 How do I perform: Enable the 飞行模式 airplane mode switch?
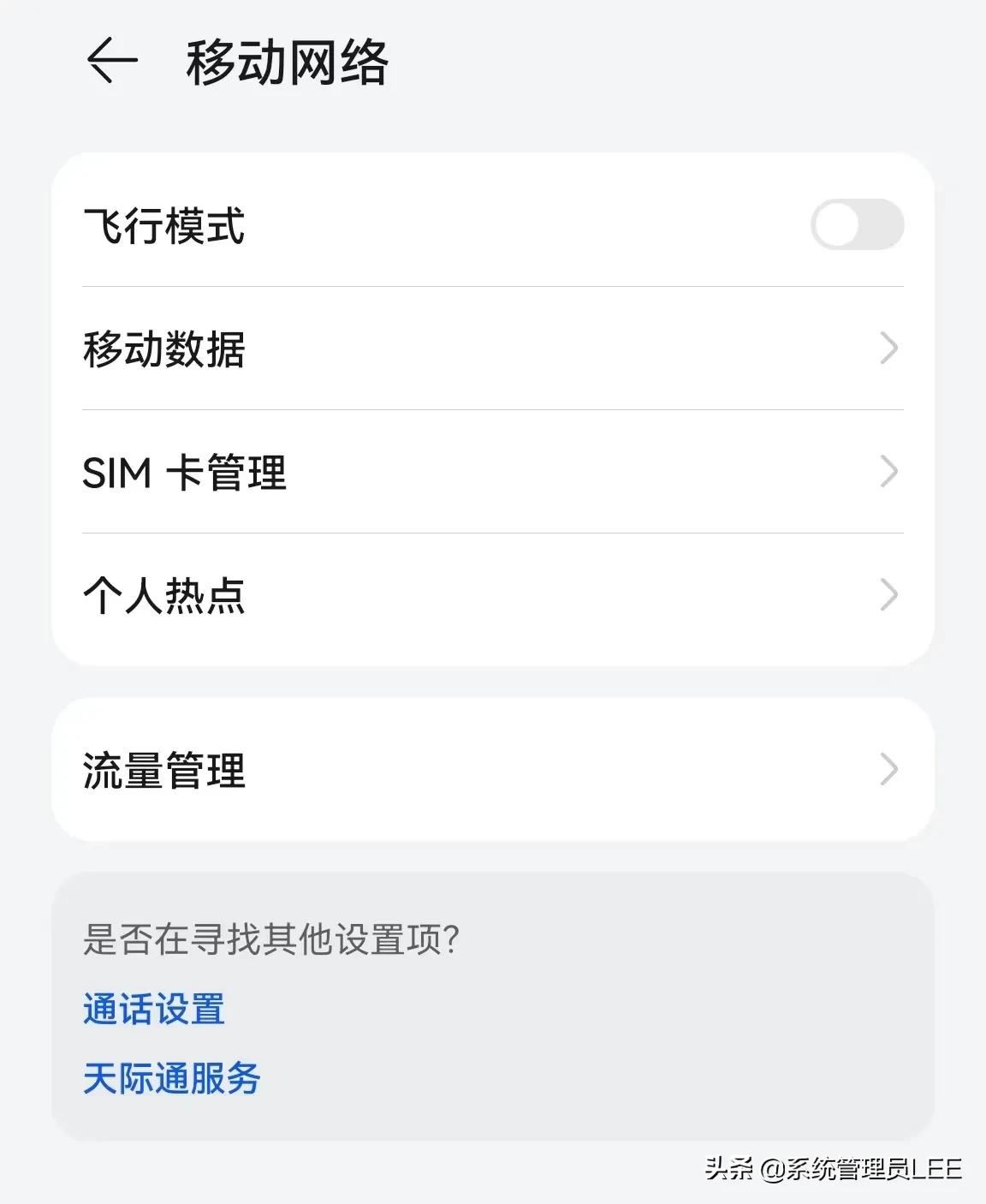856,225
